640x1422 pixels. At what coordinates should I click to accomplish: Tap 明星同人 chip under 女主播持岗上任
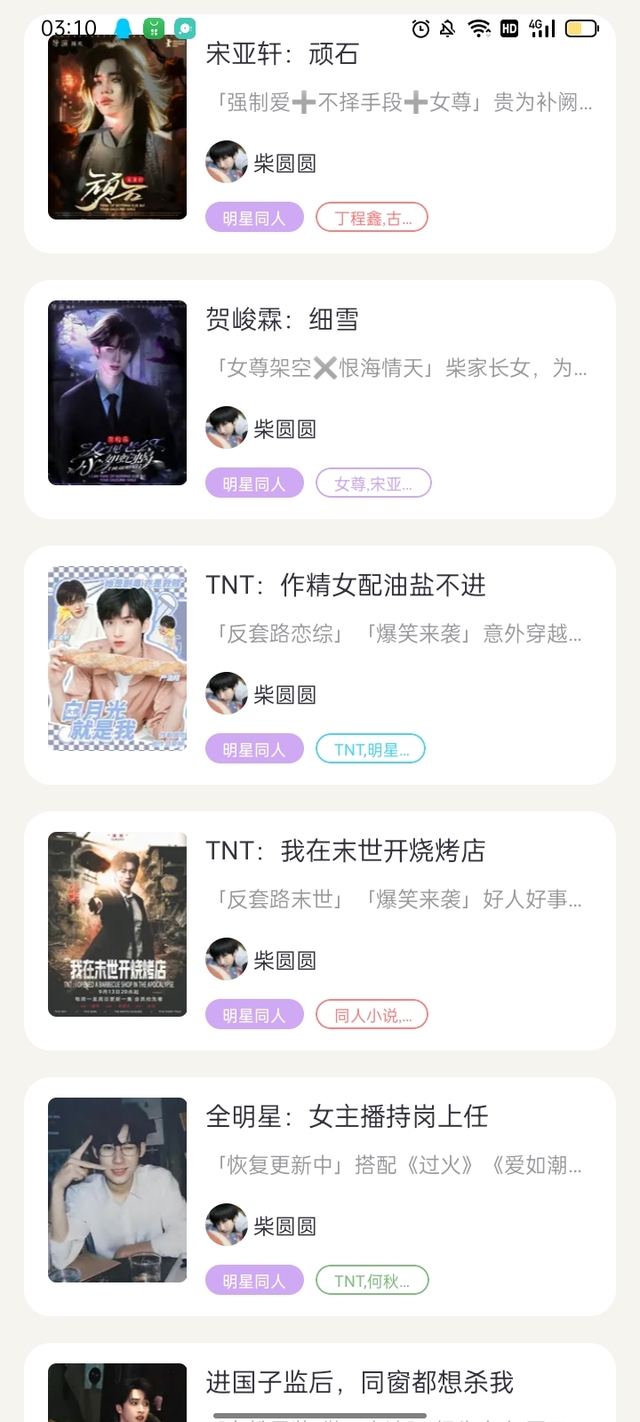point(254,1280)
